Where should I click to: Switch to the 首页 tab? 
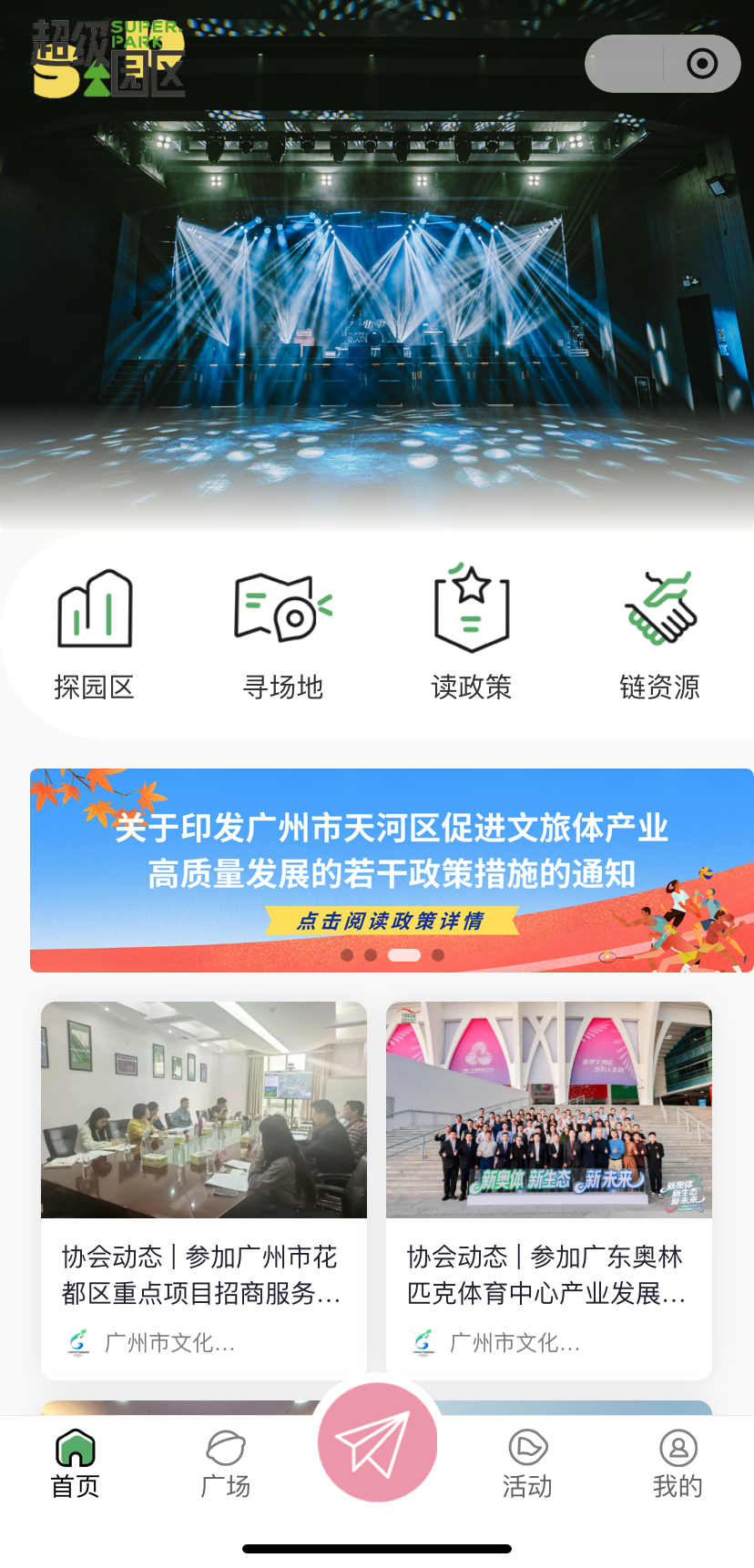pyautogui.click(x=76, y=1463)
